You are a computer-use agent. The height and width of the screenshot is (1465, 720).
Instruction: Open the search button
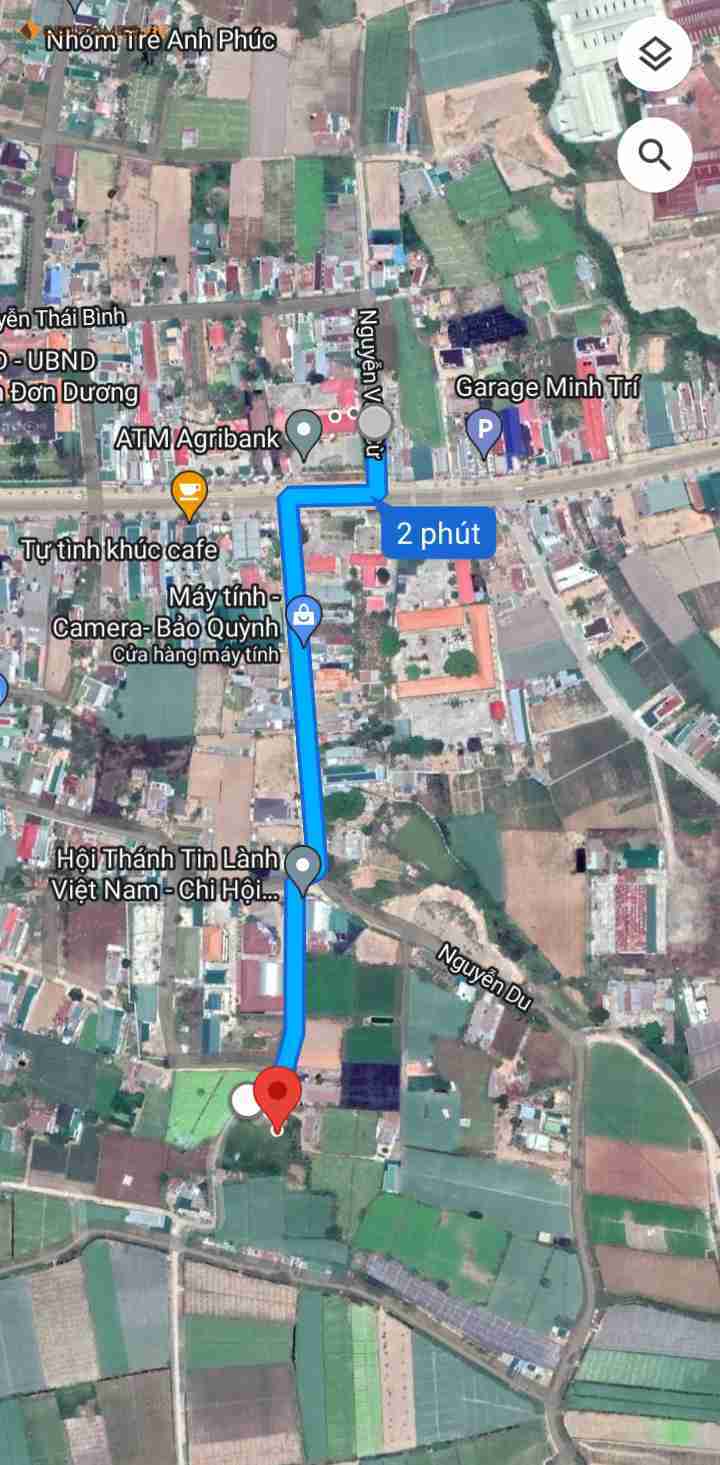[655, 155]
